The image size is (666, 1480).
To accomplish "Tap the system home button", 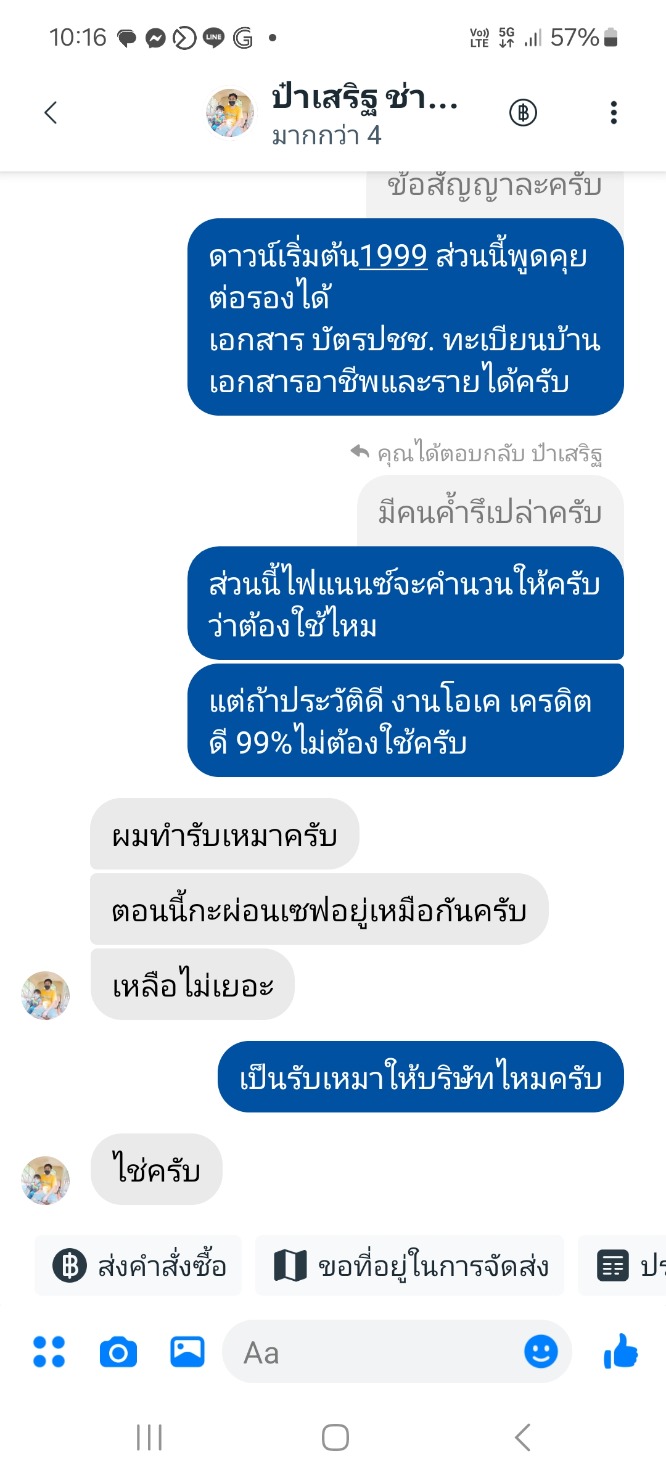I will click(335, 1438).
